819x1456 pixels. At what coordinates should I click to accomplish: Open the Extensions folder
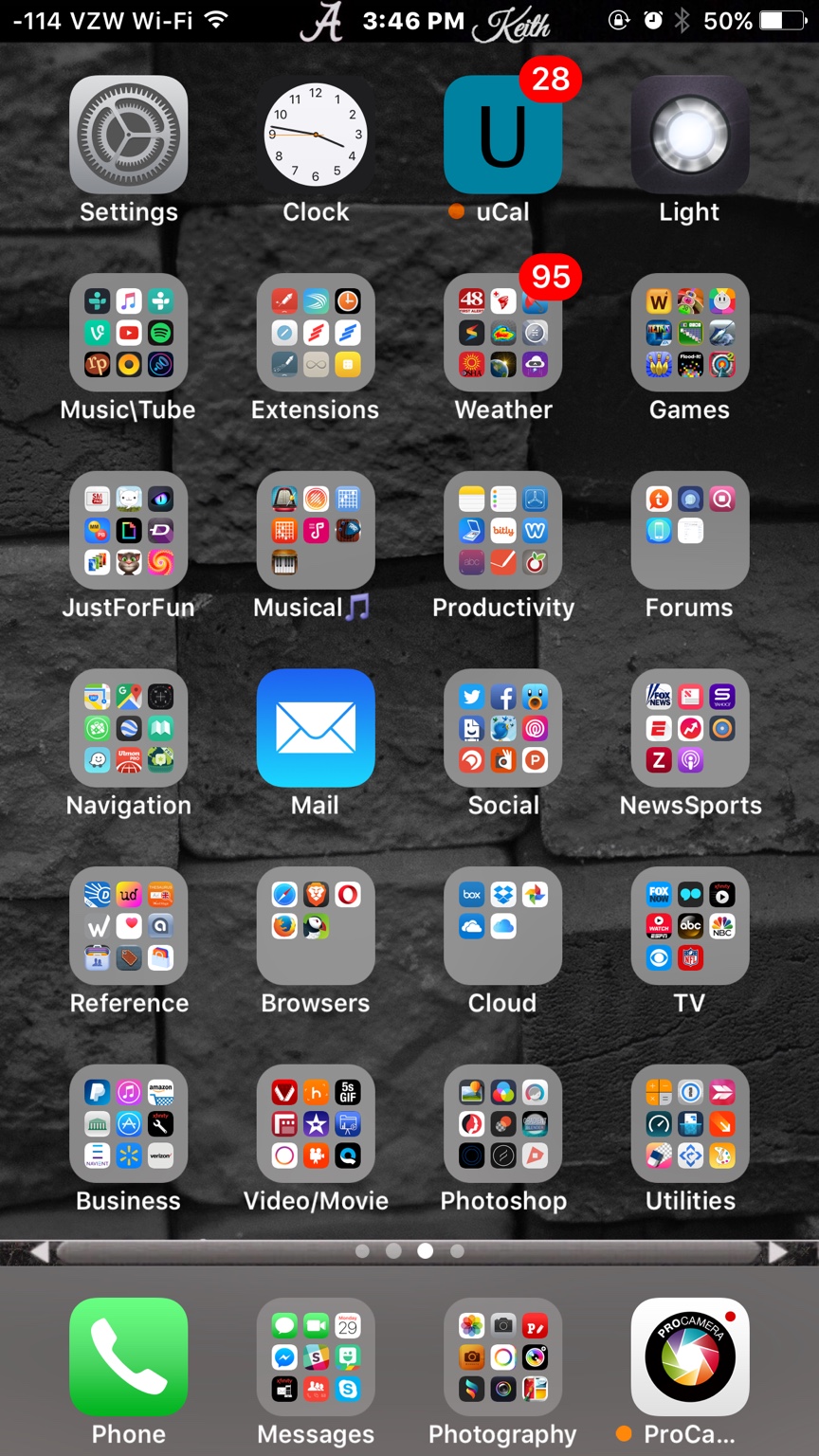316,333
